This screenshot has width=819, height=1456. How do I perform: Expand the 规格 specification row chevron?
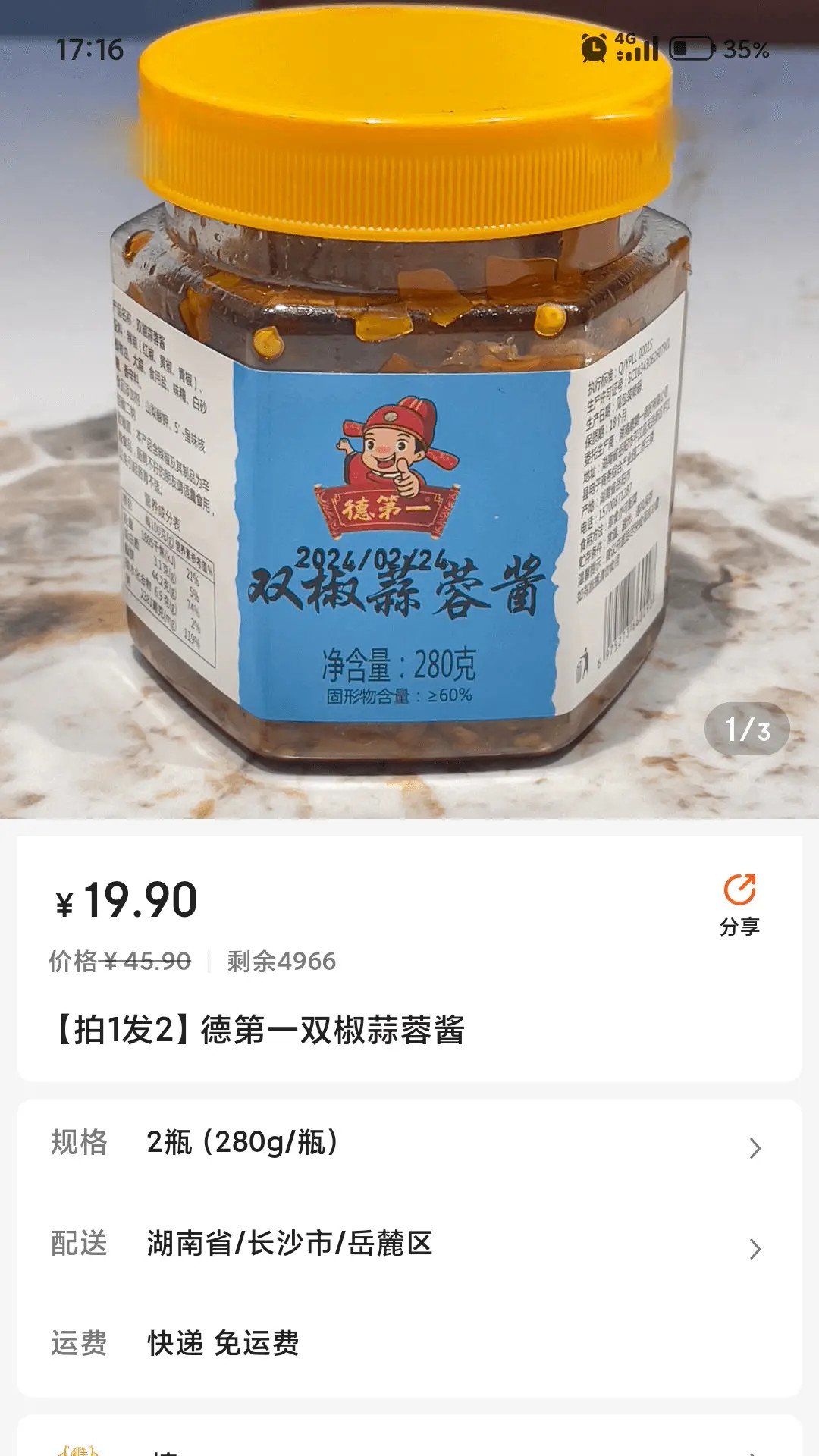click(x=755, y=1149)
